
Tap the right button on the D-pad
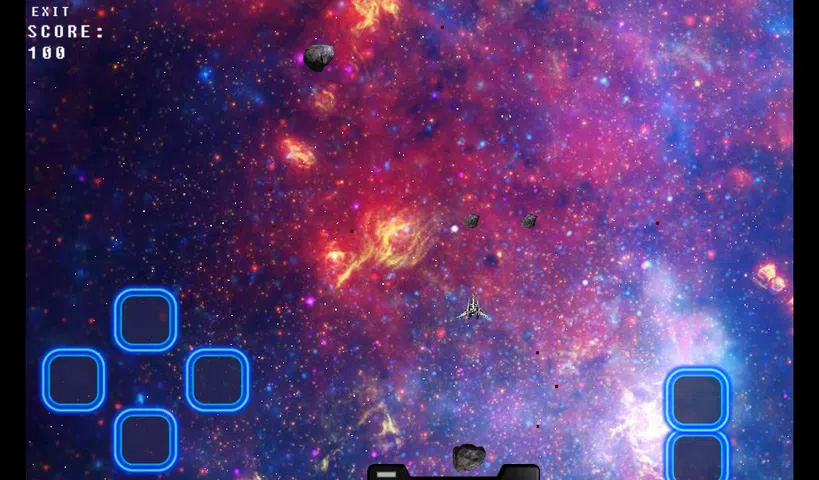pyautogui.click(x=217, y=380)
